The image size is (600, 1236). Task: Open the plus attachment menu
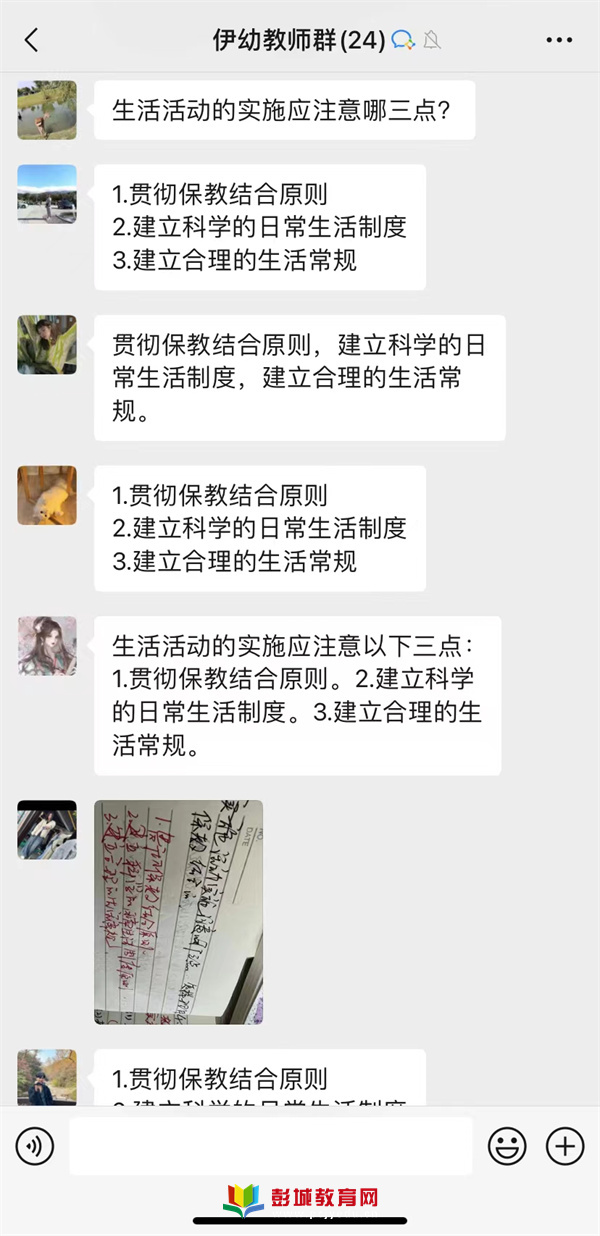tap(564, 1145)
